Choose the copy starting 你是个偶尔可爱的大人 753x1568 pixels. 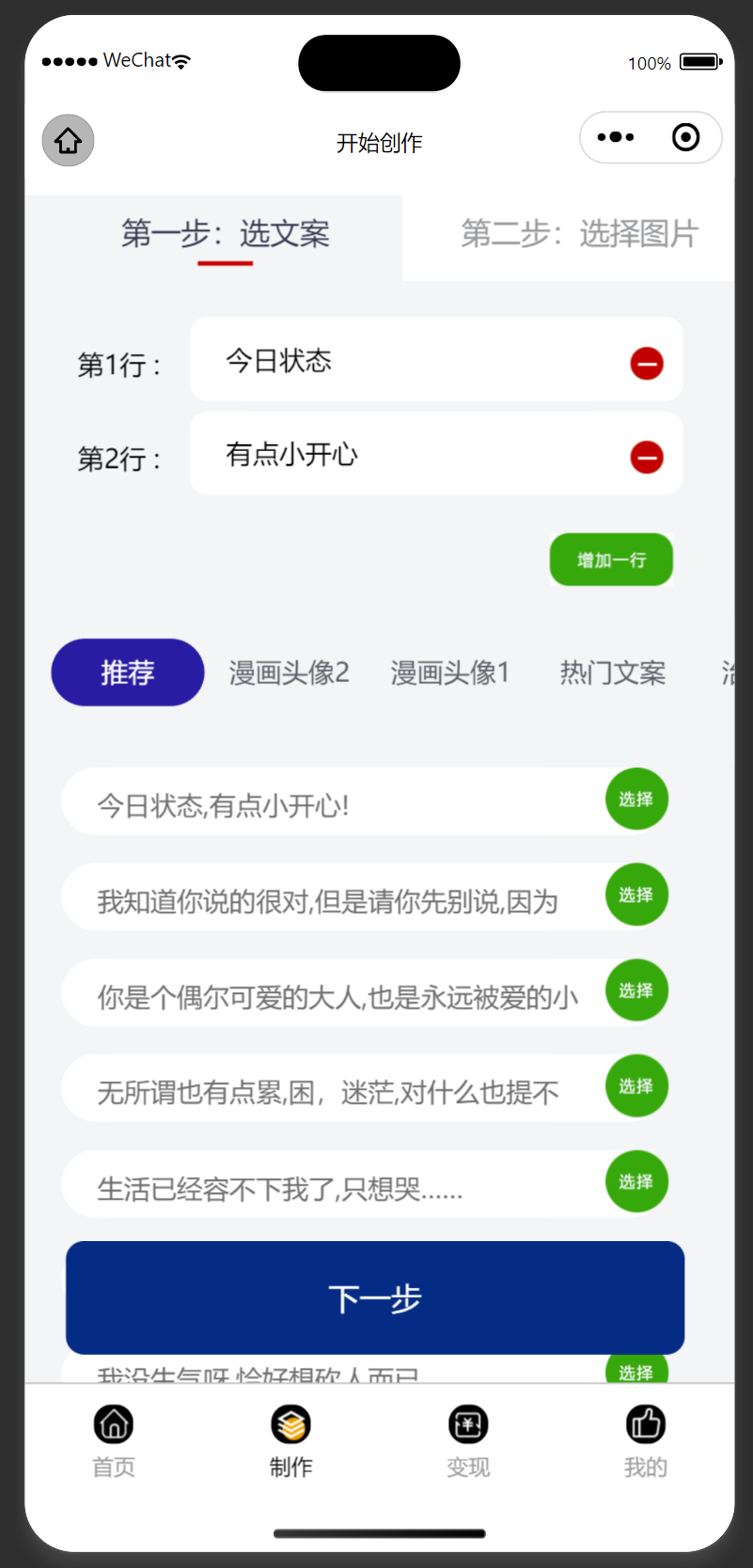pyautogui.click(x=636, y=990)
